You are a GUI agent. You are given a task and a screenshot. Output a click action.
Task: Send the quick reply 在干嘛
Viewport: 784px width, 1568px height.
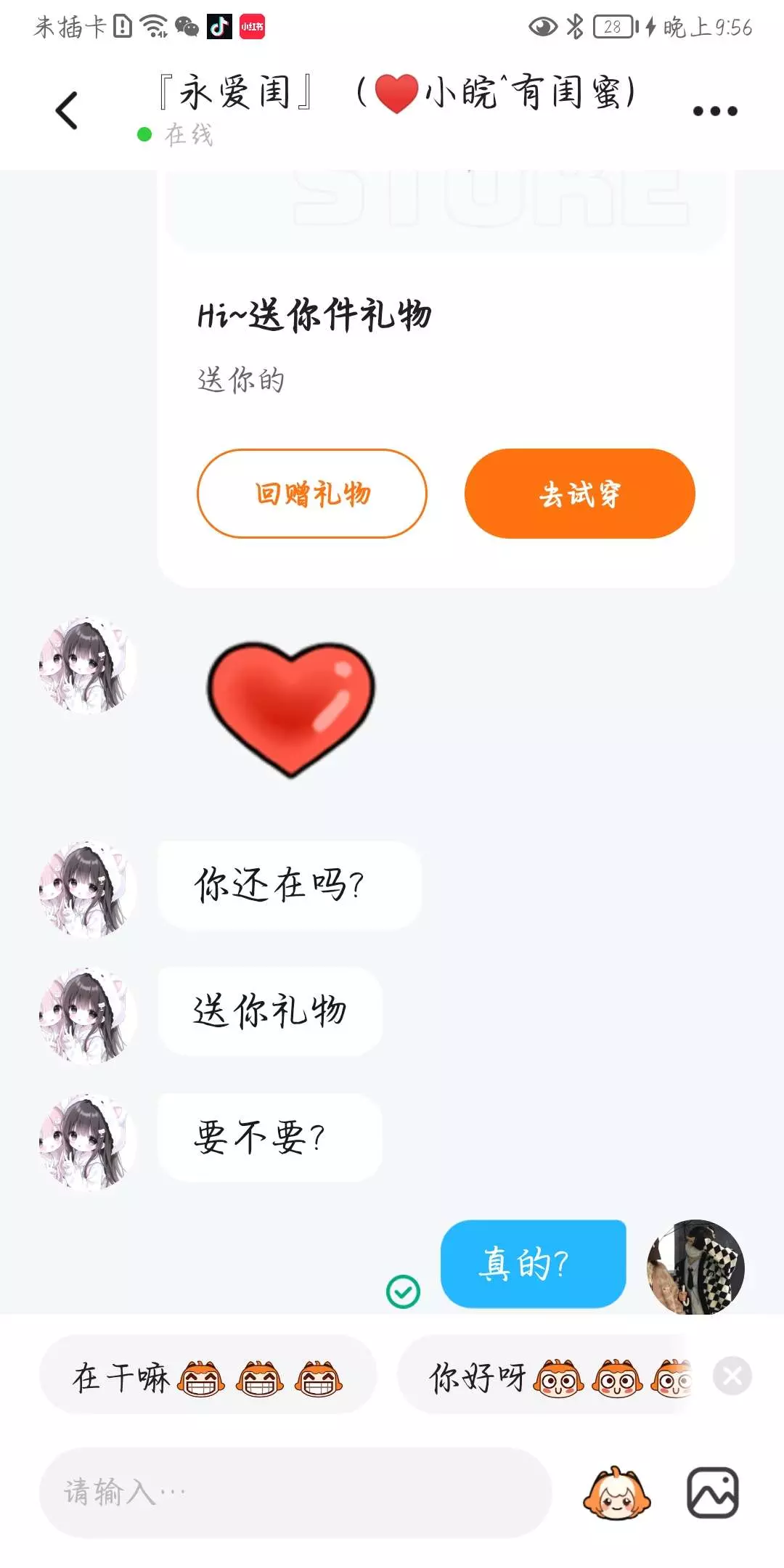[x=208, y=1376]
